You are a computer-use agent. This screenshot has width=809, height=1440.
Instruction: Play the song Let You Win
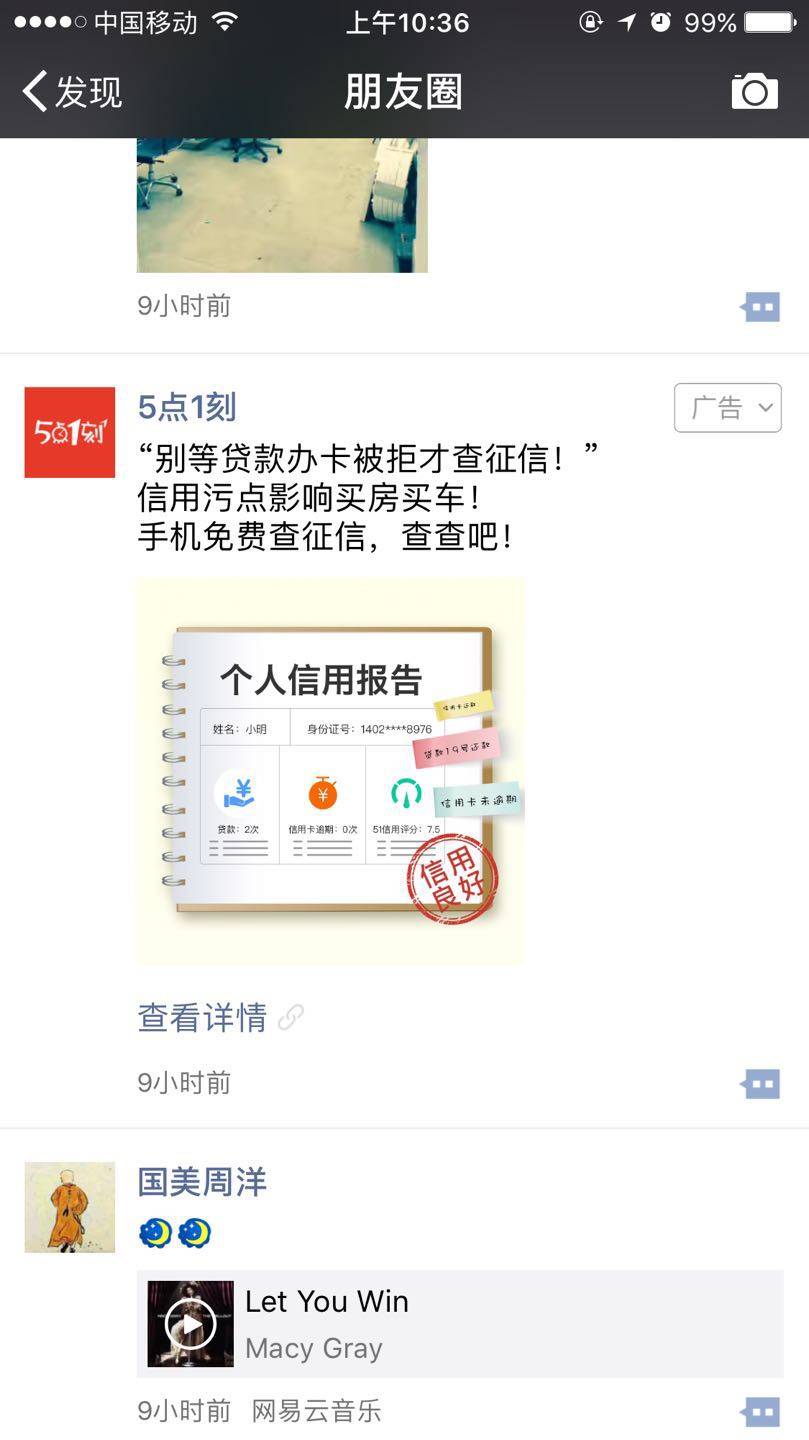190,1324
